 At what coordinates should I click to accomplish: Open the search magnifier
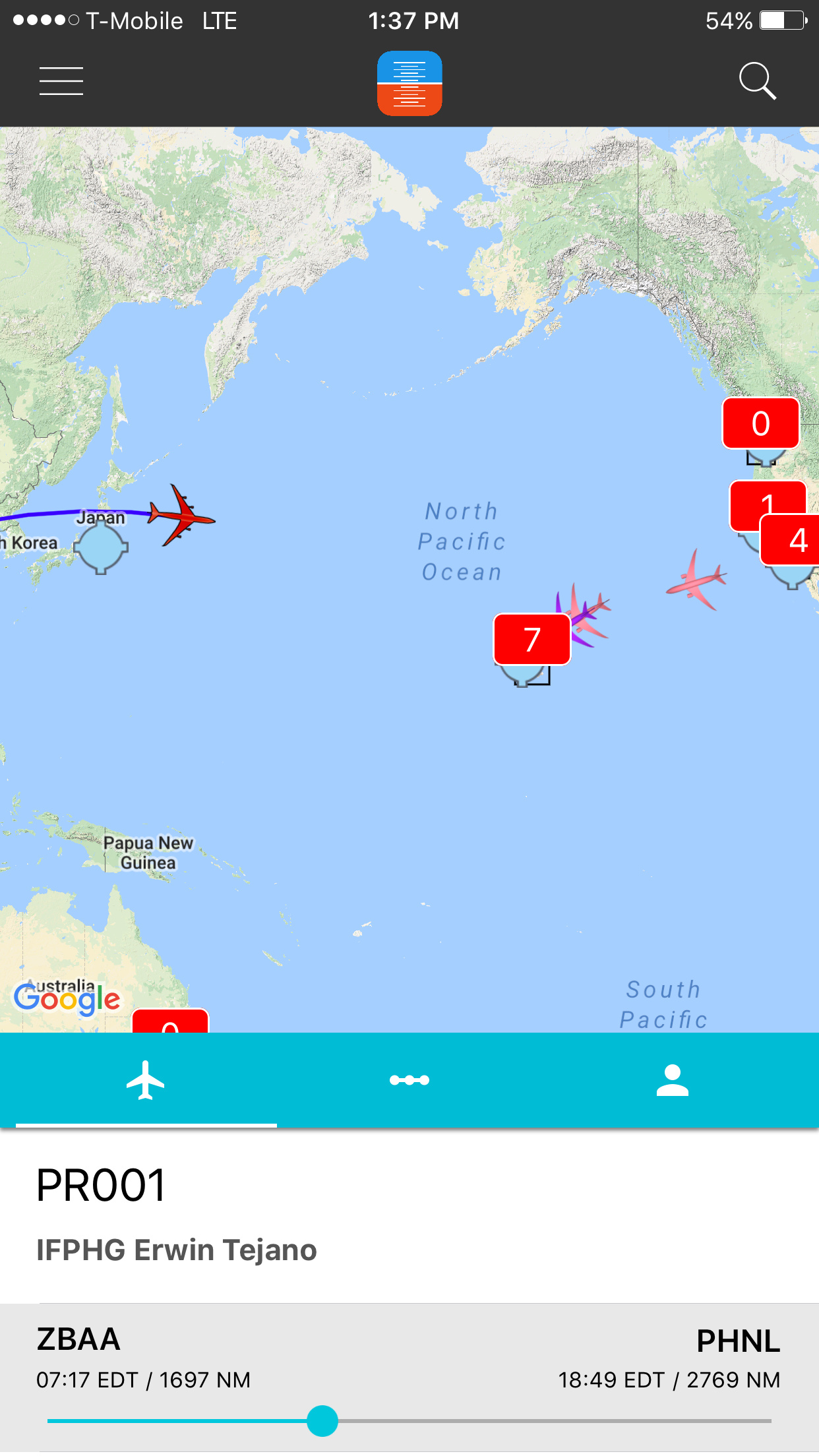pos(757,81)
